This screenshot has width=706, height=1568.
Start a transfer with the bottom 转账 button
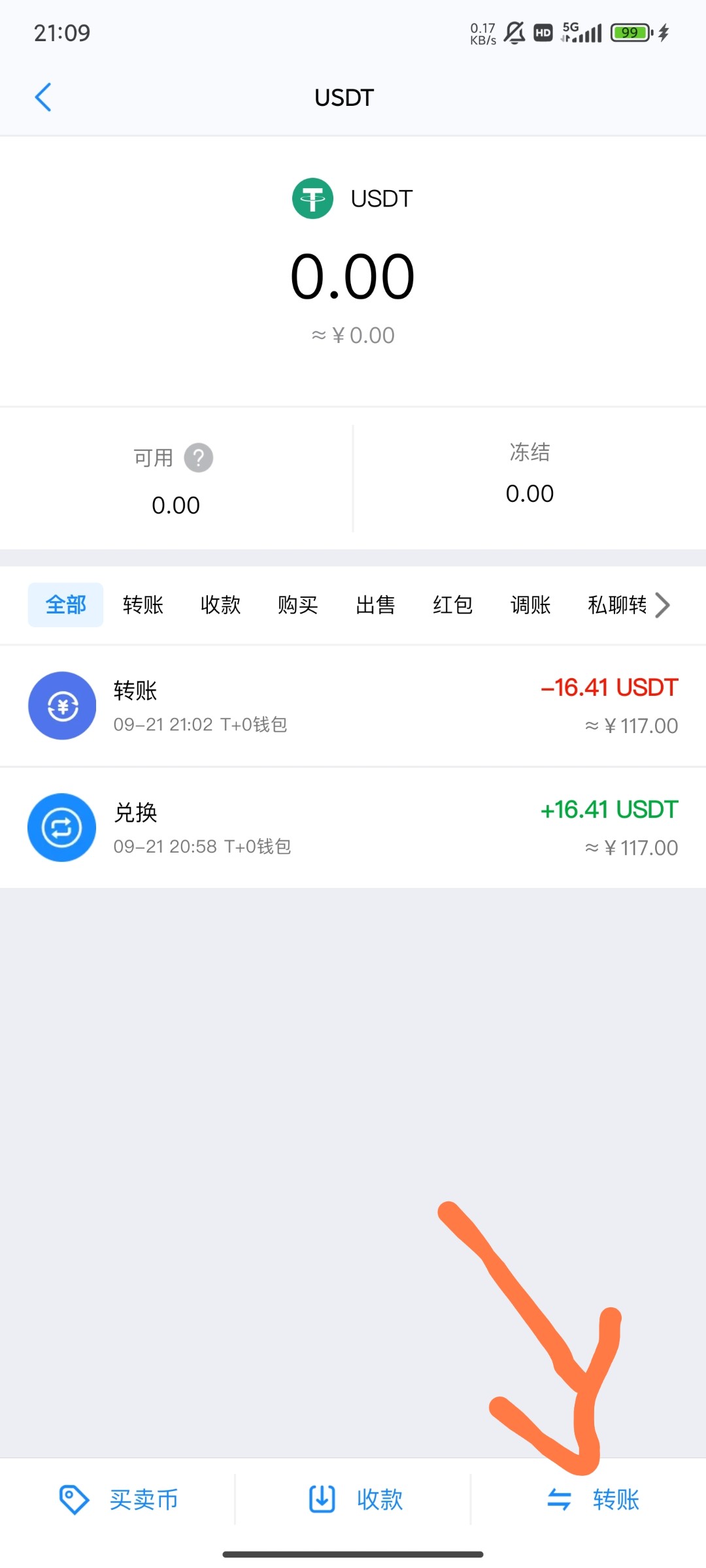593,1499
